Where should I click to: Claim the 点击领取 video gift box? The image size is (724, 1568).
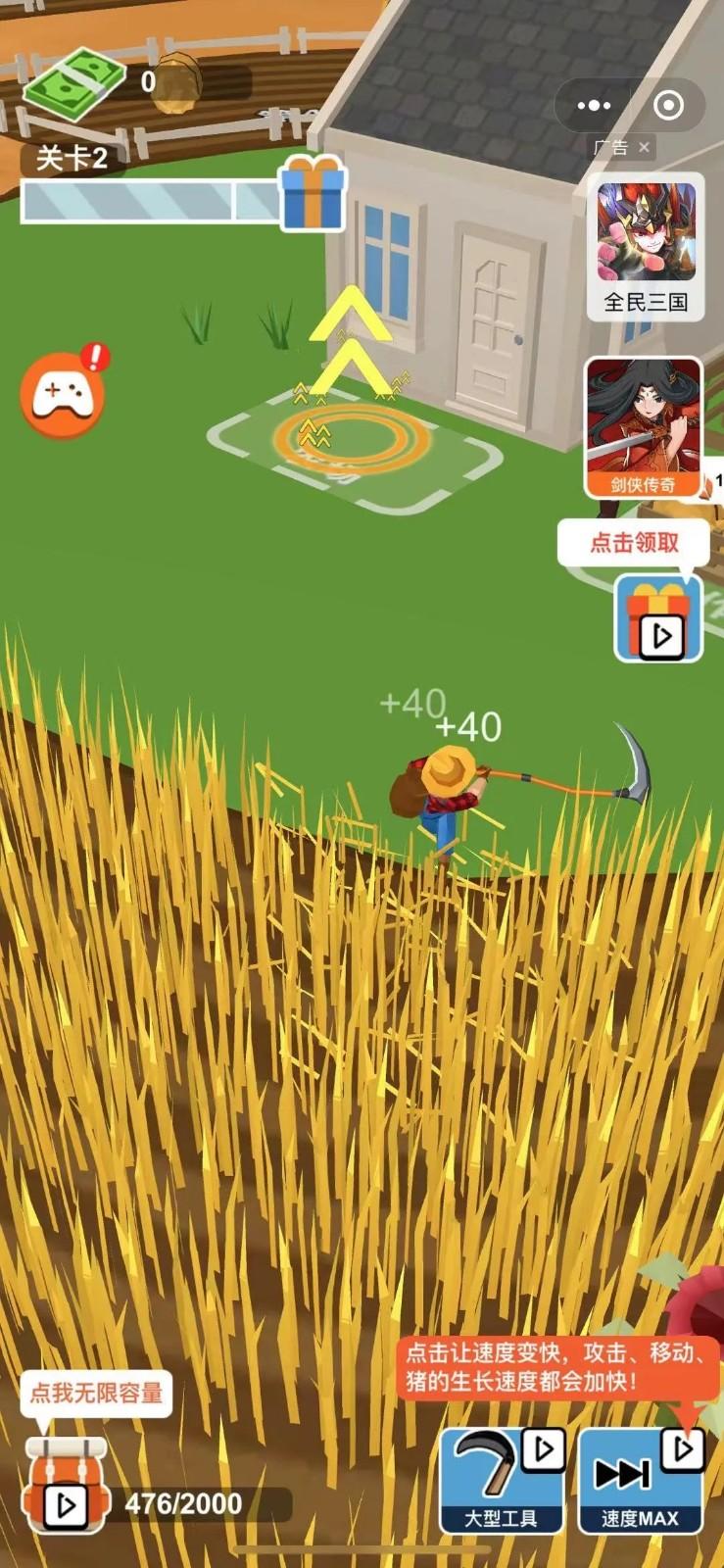(x=658, y=618)
